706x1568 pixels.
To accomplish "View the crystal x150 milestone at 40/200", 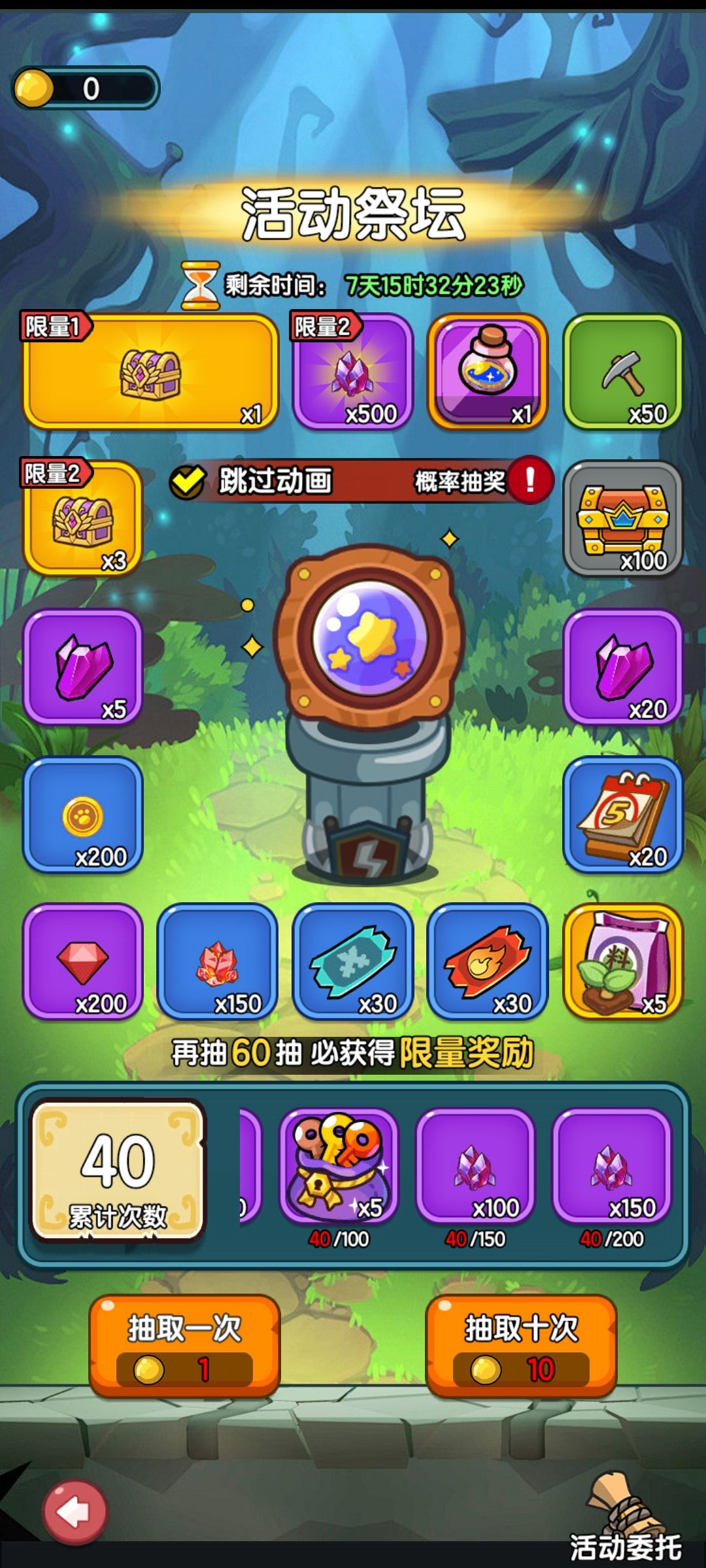I will pyautogui.click(x=612, y=1166).
